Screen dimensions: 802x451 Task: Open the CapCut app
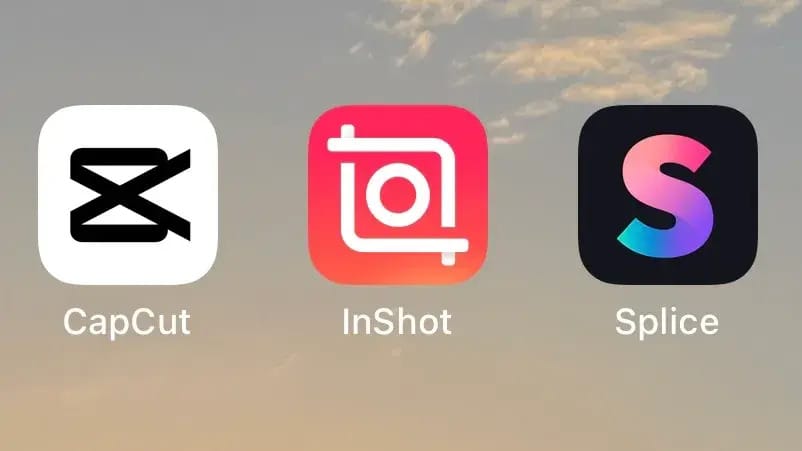(127, 194)
